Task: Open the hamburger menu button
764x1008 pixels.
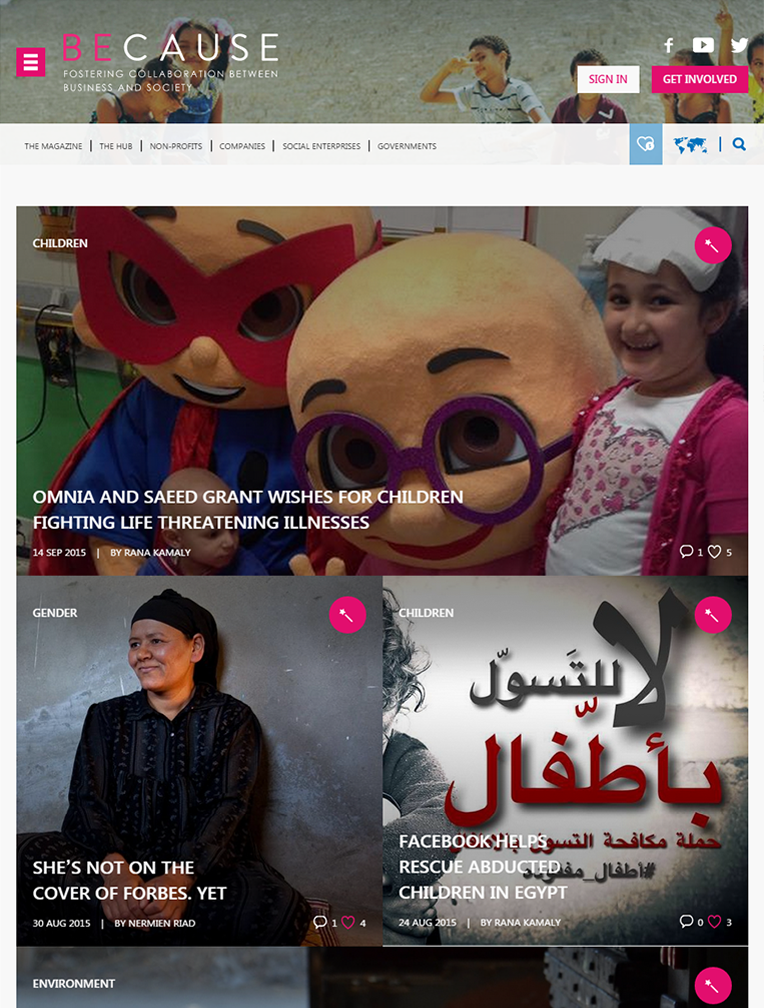Action: pos(31,62)
